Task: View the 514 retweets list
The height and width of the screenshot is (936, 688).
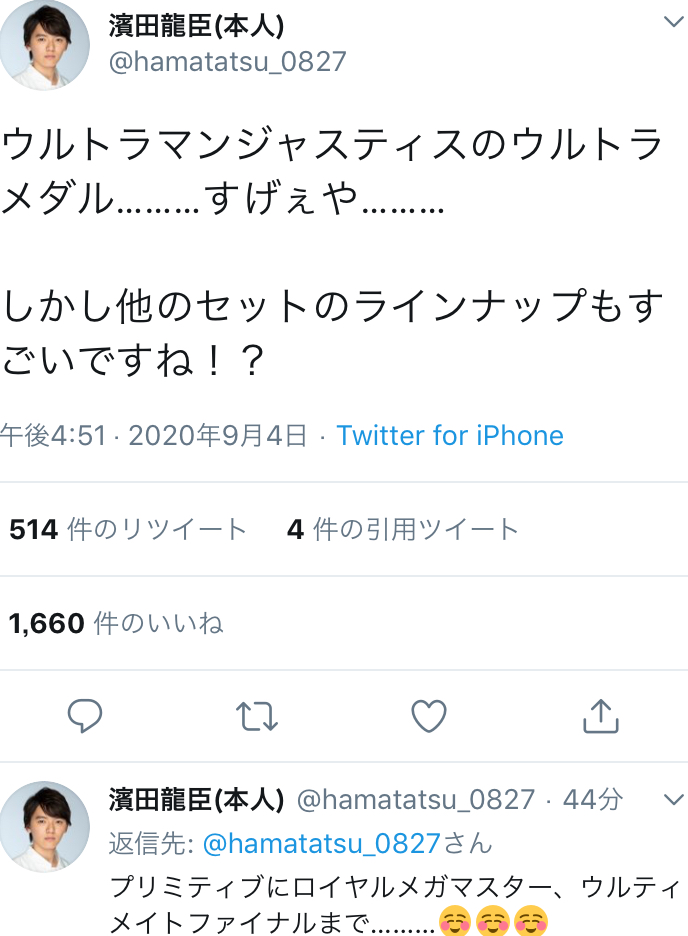Action: (128, 529)
